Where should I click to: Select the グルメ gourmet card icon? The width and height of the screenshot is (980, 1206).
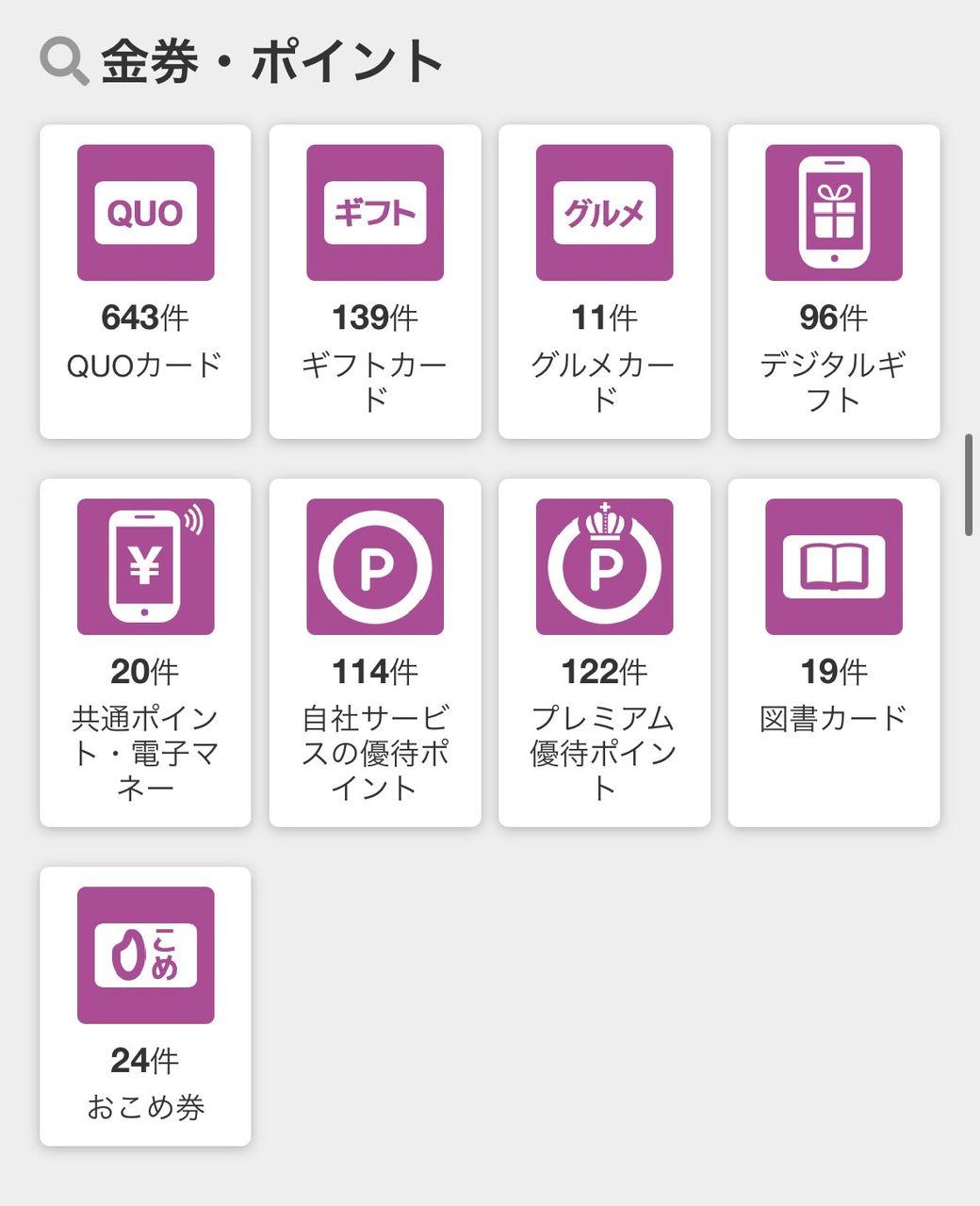(x=604, y=211)
